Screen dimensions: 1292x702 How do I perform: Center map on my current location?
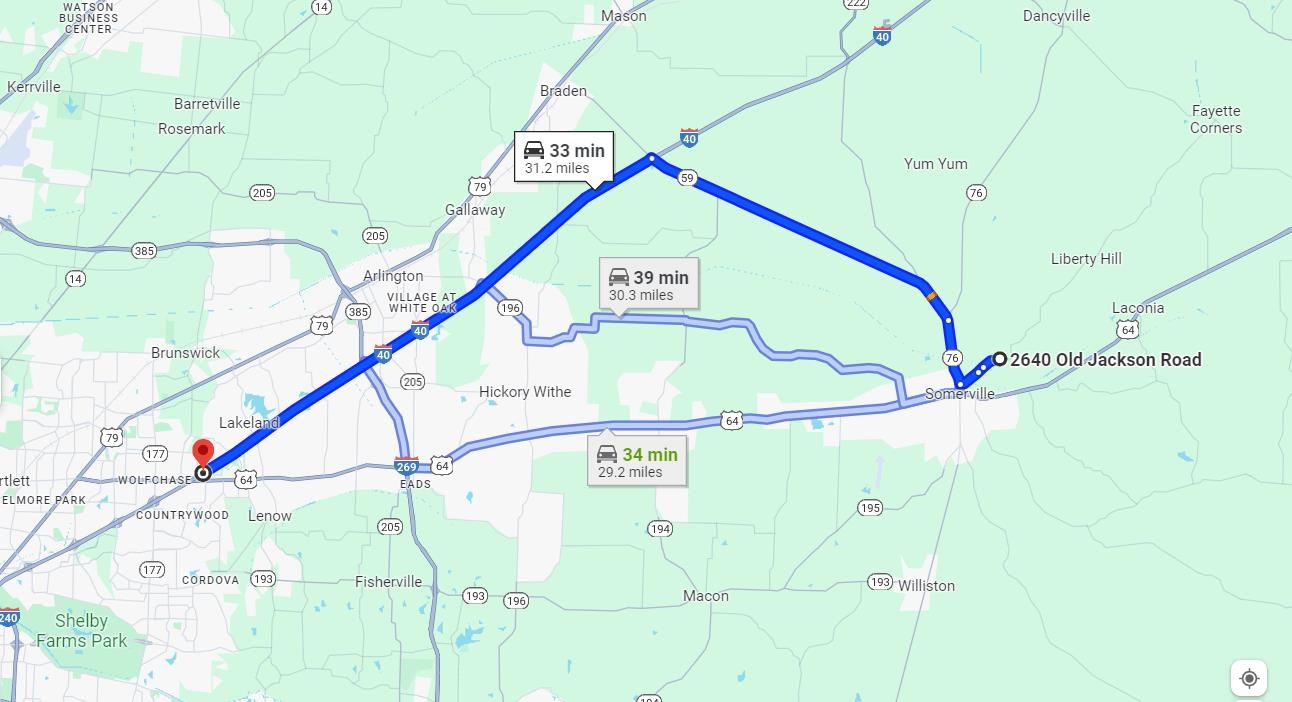point(1248,678)
